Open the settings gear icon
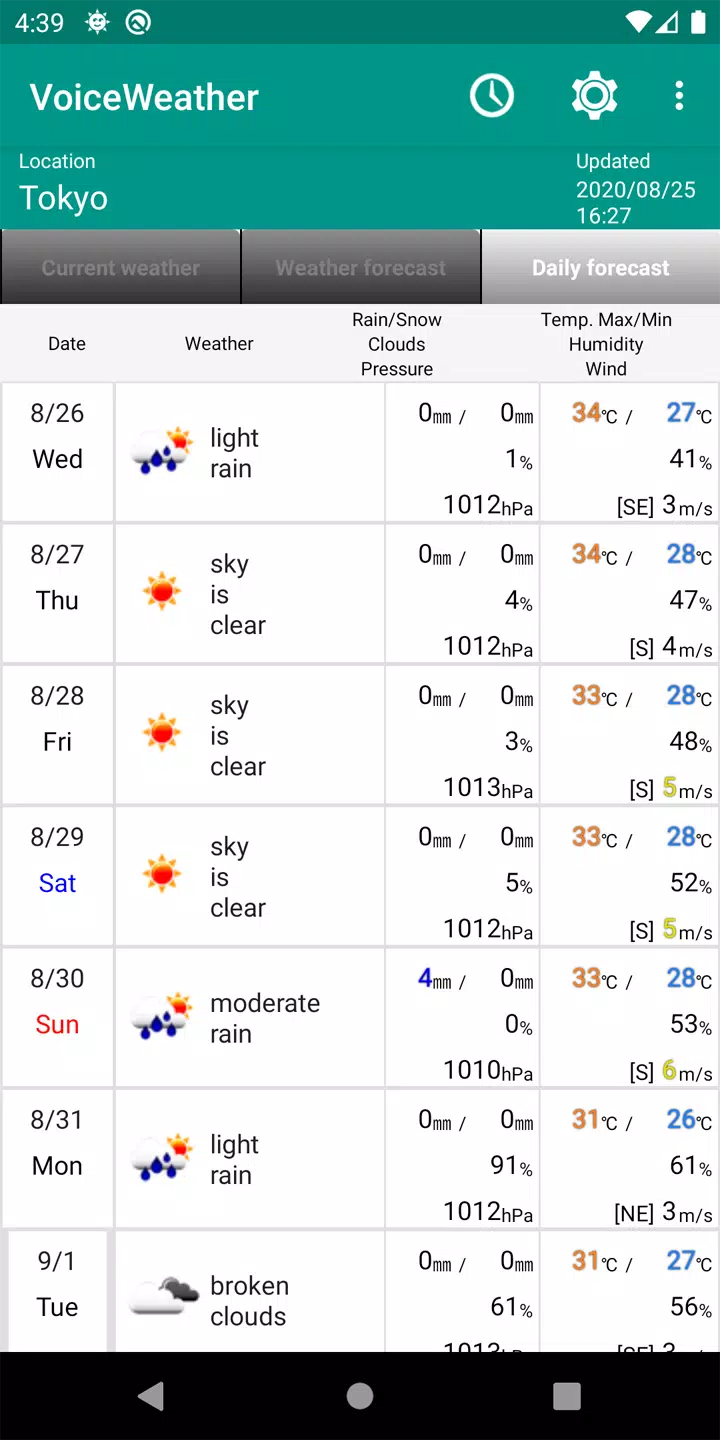Viewport: 720px width, 1440px height. [594, 95]
